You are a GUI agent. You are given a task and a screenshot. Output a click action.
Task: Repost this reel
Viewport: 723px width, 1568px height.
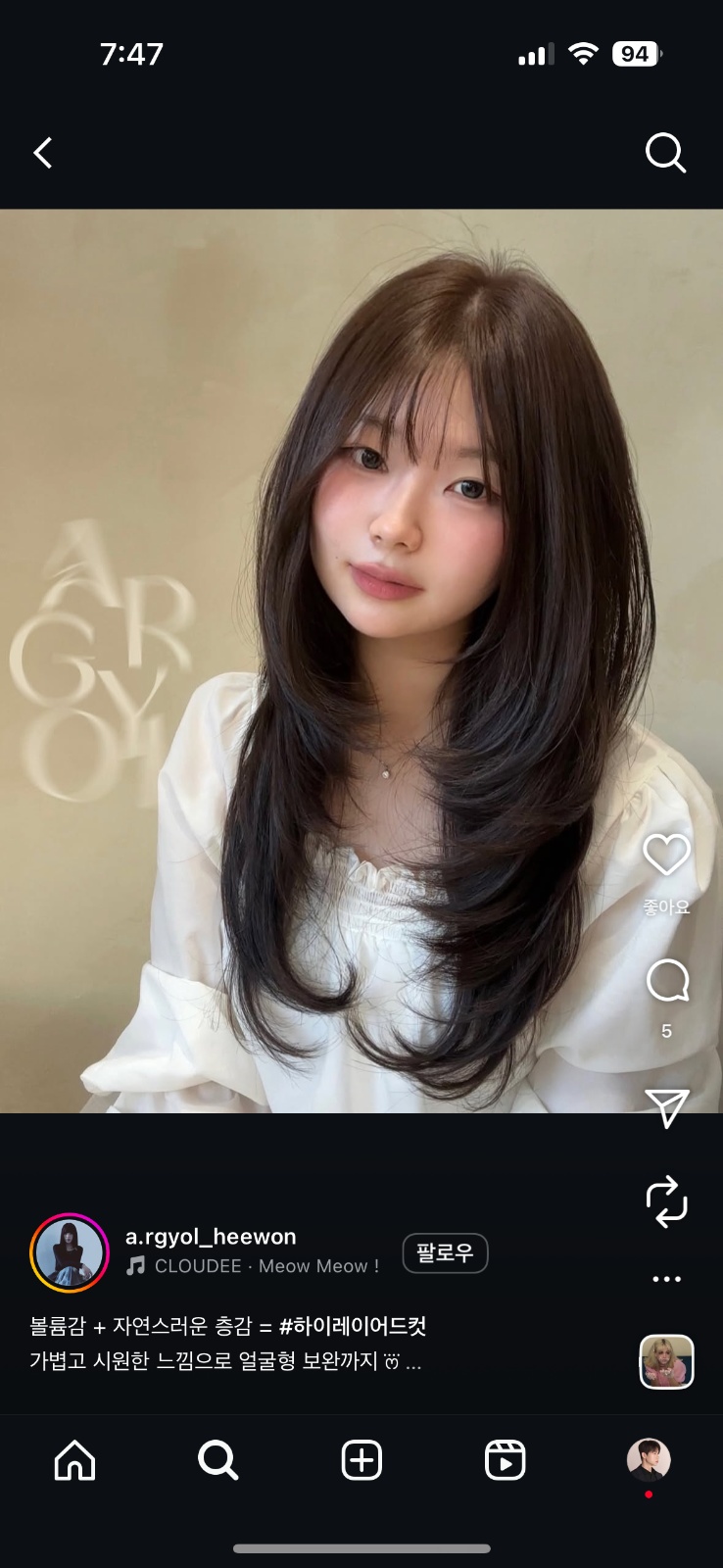tap(667, 1201)
